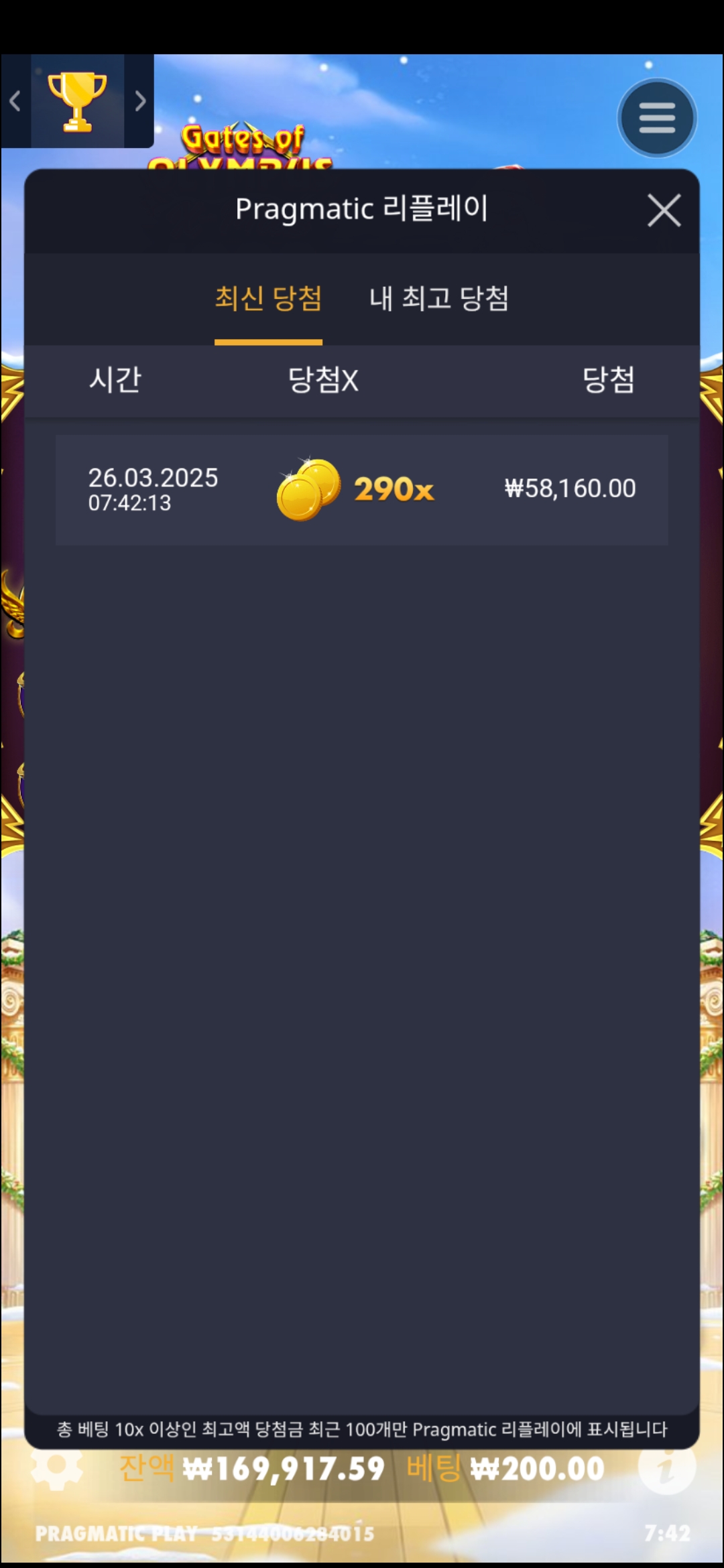Open the hamburger menu button
This screenshot has height=1568, width=724.
[657, 119]
